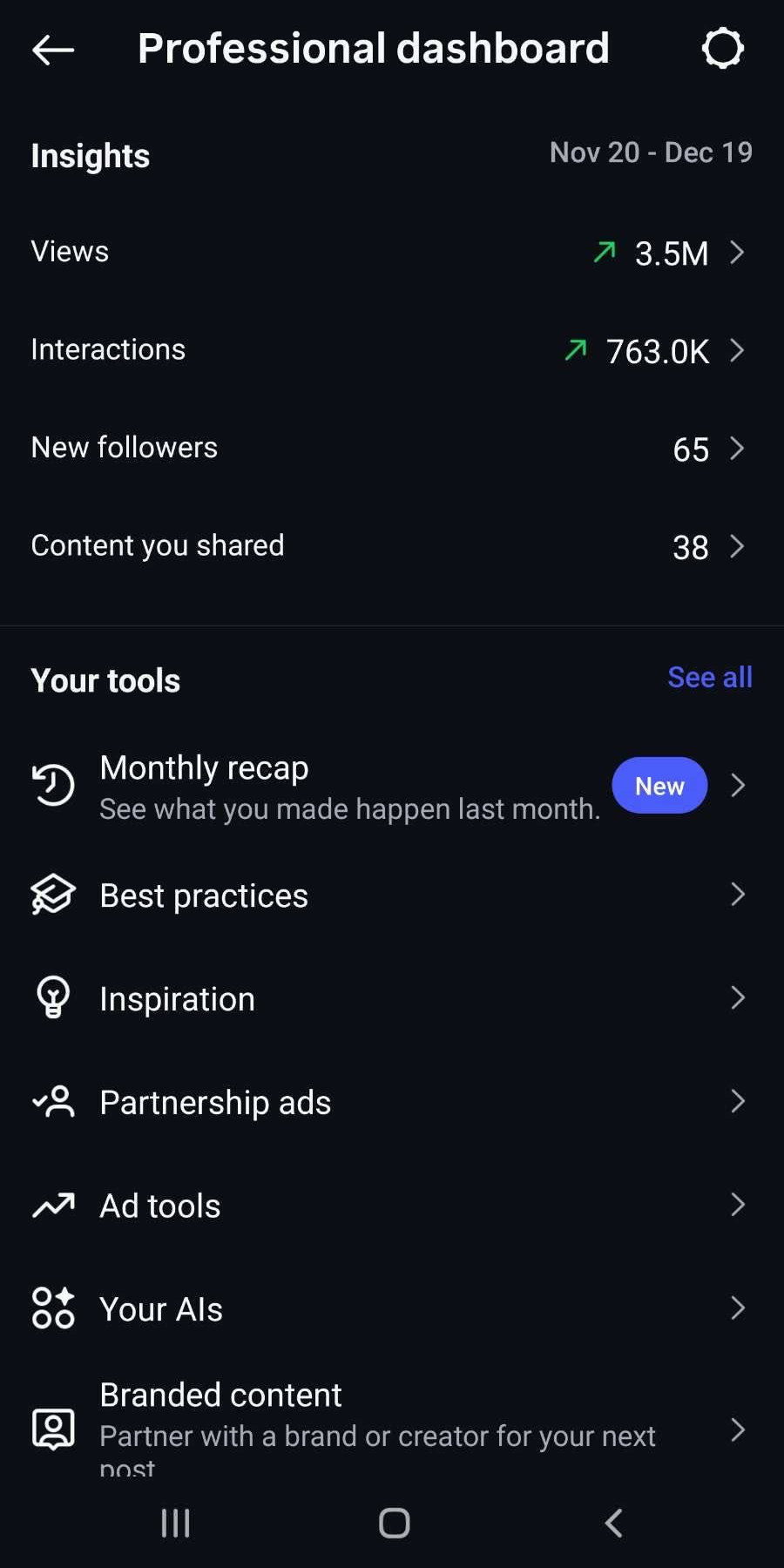
Task: Tap See all tools link
Action: (709, 678)
